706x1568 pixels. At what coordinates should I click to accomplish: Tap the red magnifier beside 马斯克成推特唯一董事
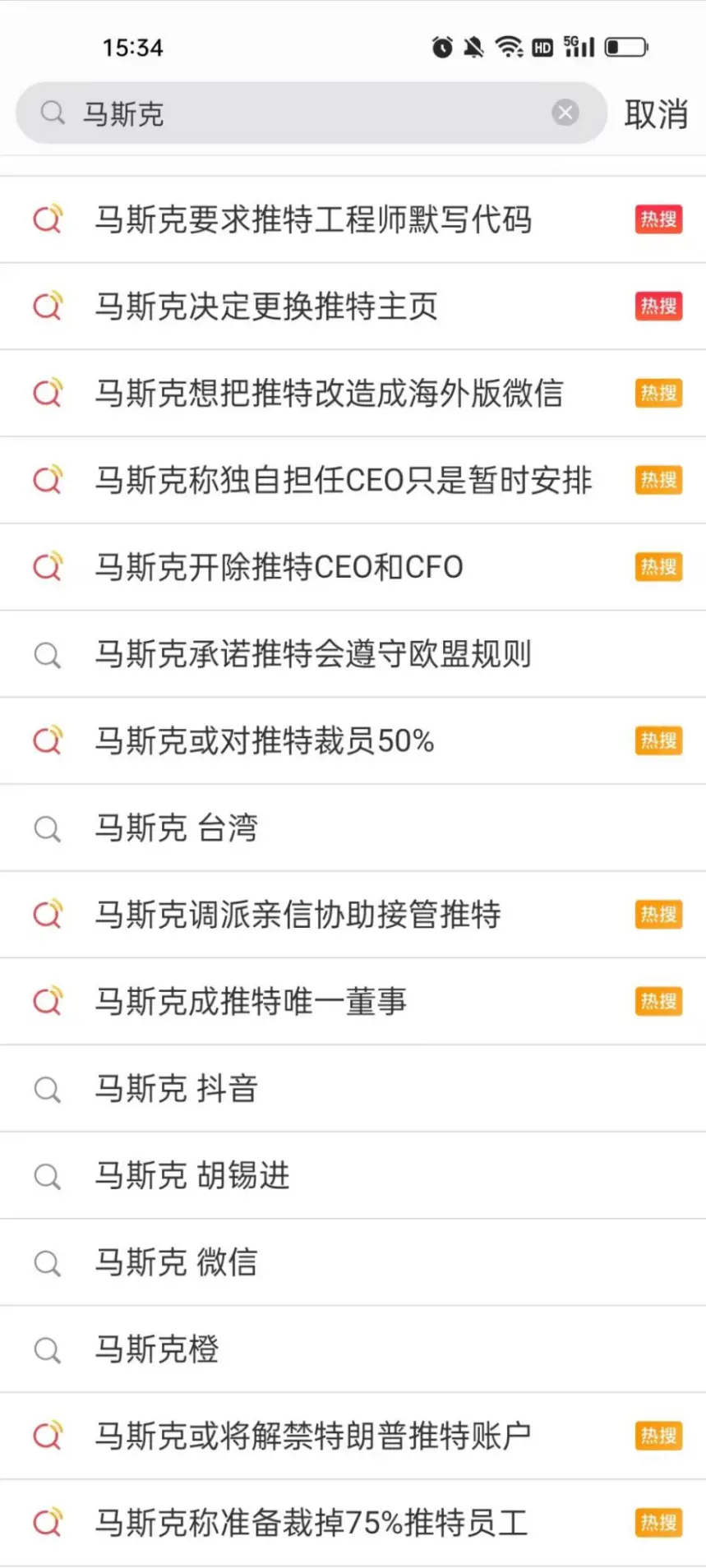coord(47,1001)
